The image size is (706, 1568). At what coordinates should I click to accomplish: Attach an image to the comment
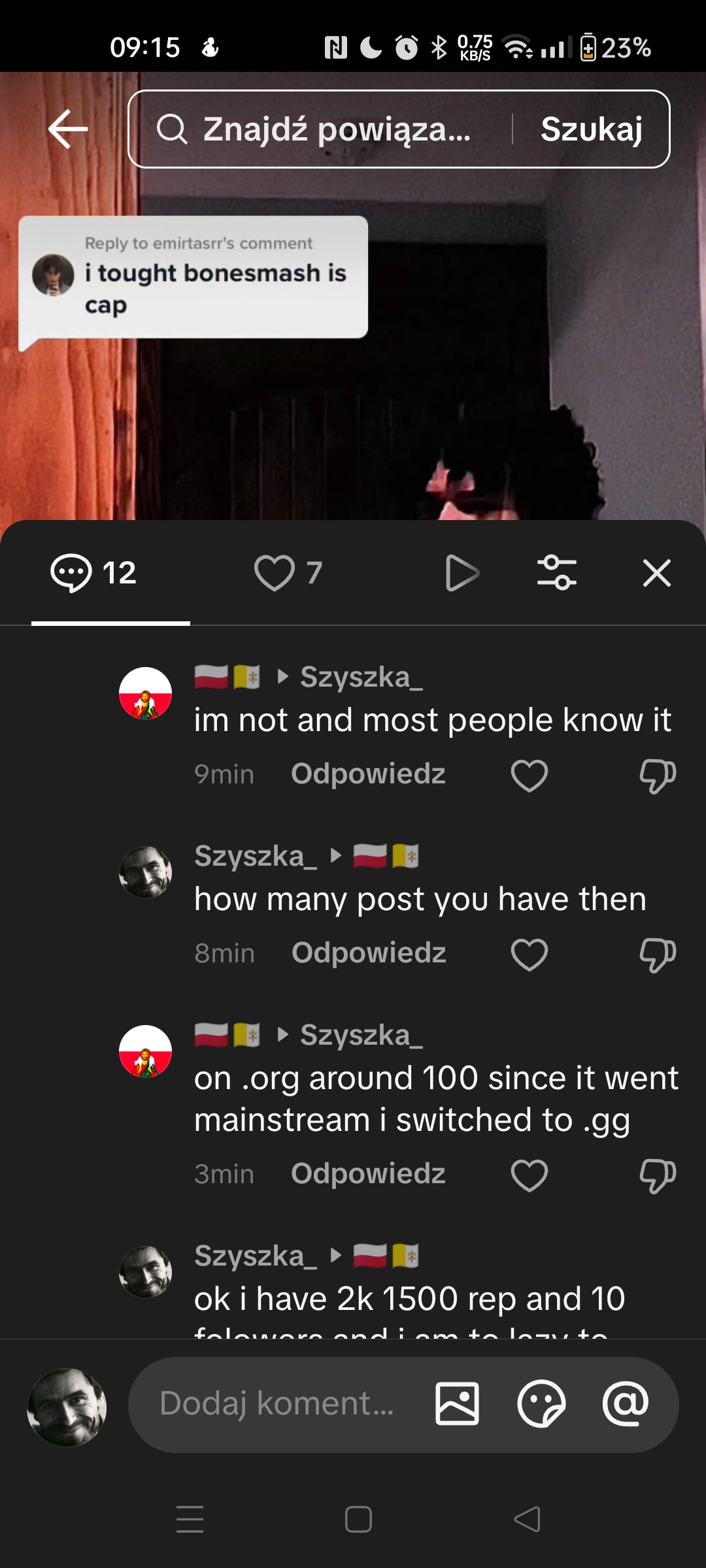[457, 1403]
